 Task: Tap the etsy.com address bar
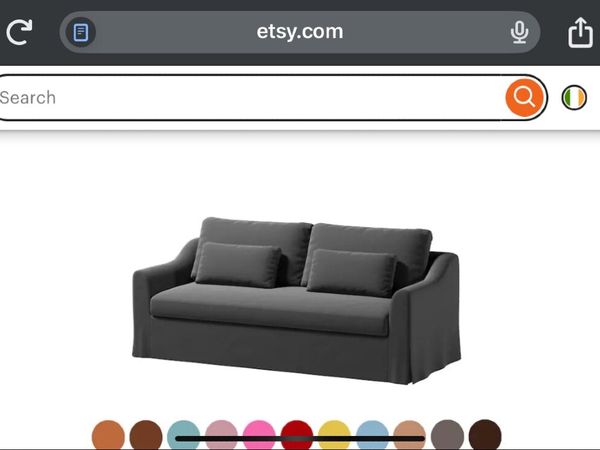click(300, 32)
